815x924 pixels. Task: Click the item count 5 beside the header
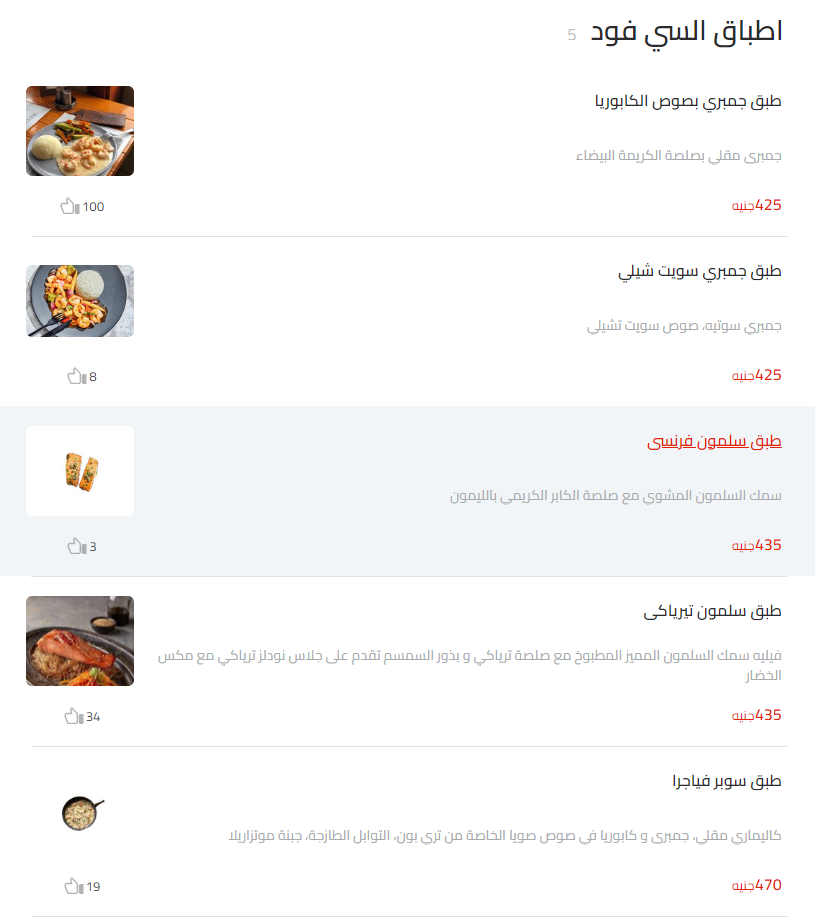click(x=572, y=34)
